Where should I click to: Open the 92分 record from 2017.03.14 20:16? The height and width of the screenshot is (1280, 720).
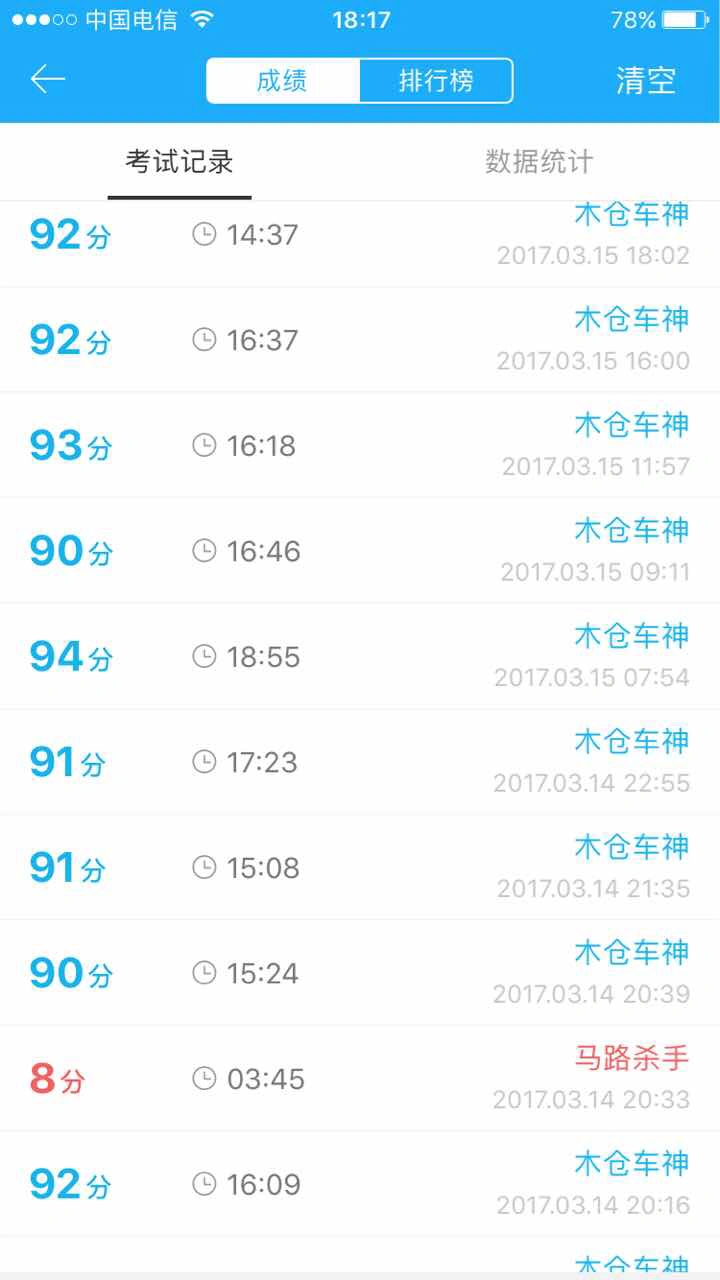click(x=360, y=1184)
